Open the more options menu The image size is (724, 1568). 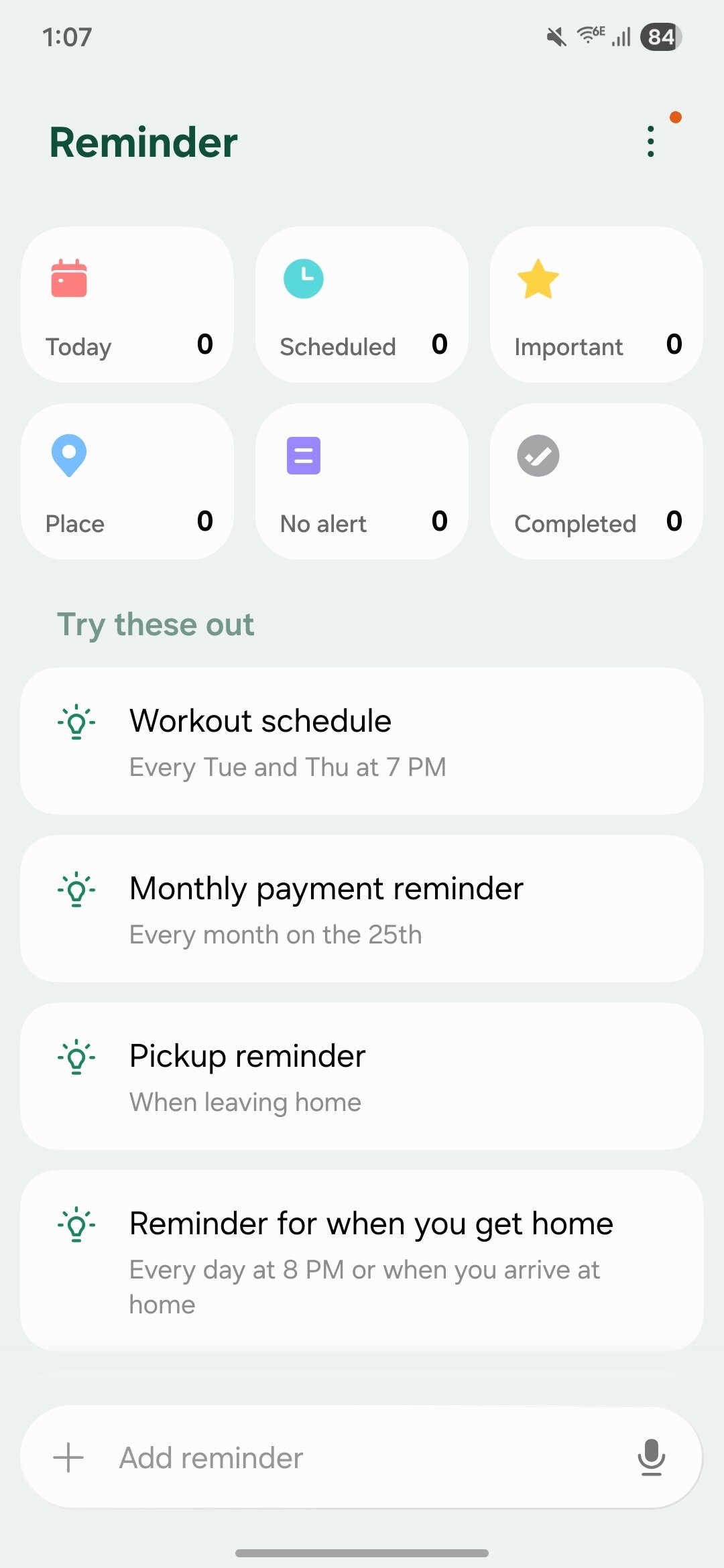(650, 141)
